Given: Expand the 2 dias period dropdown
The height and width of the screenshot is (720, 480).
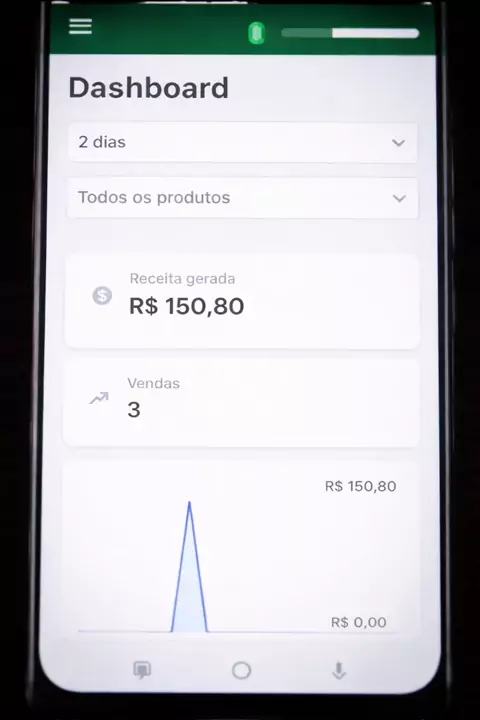Looking at the screenshot, I should 243,142.
